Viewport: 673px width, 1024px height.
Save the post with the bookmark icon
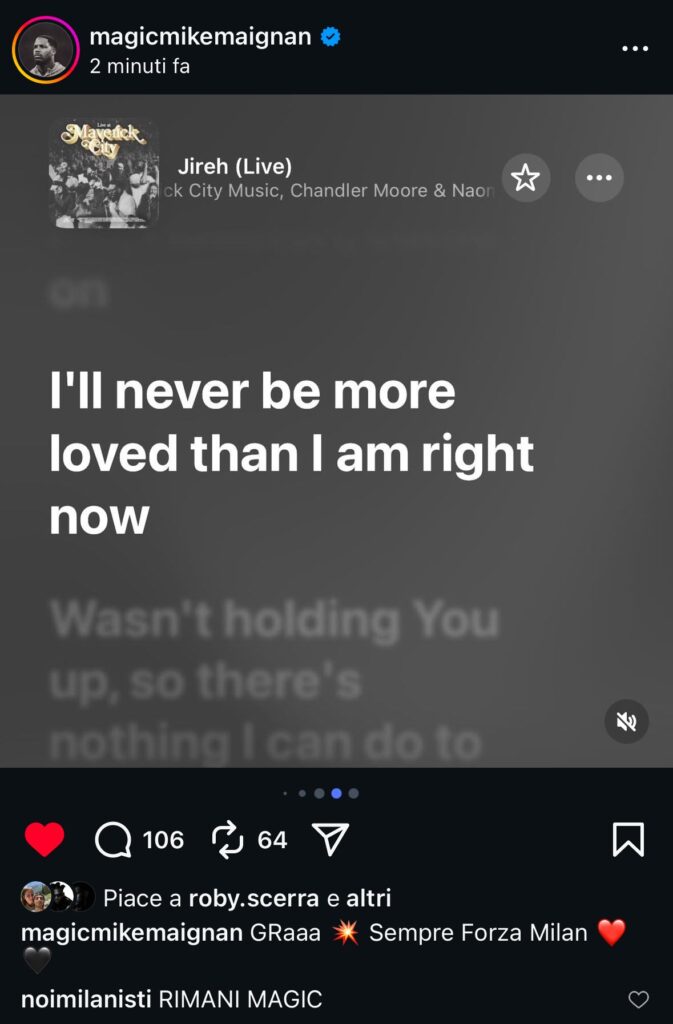628,840
